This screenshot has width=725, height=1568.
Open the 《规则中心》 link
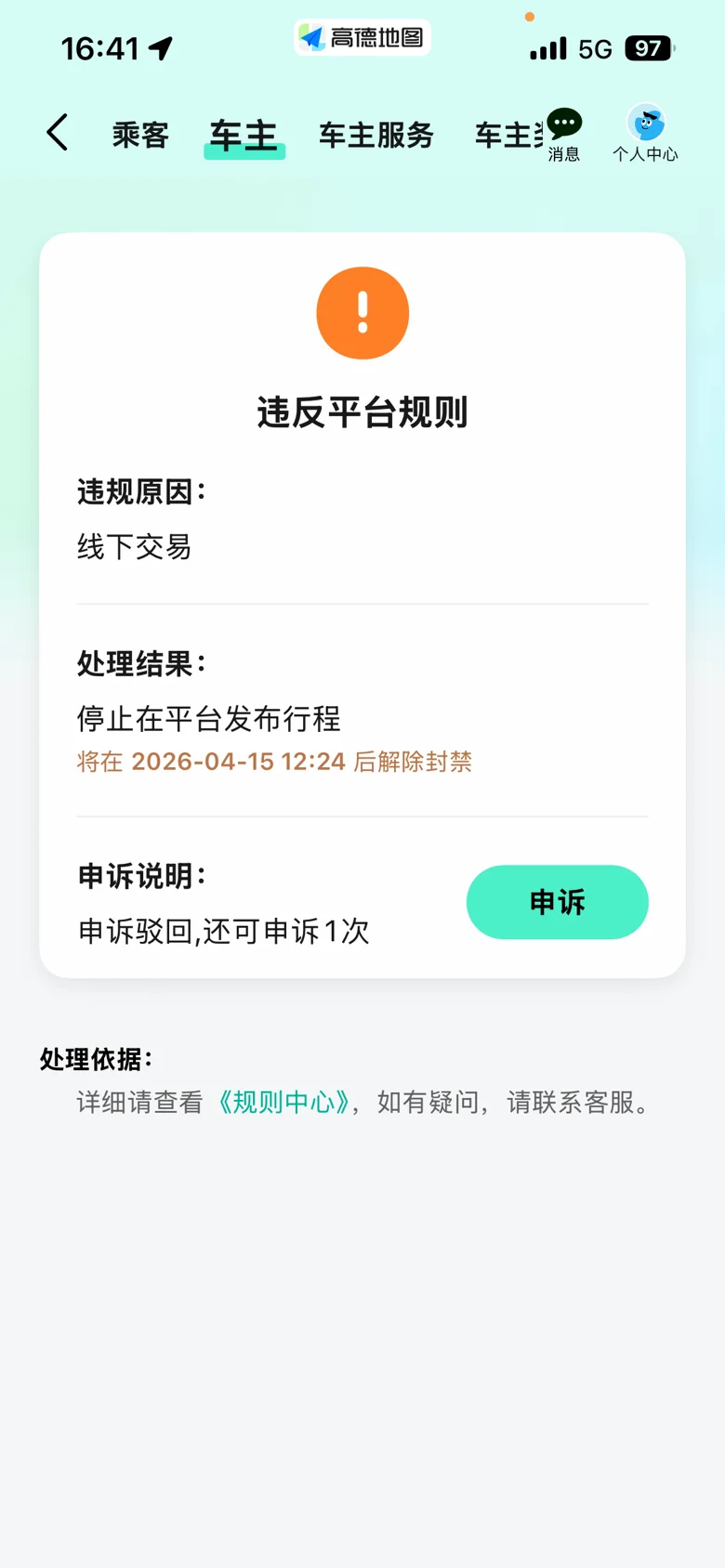pos(283,1103)
